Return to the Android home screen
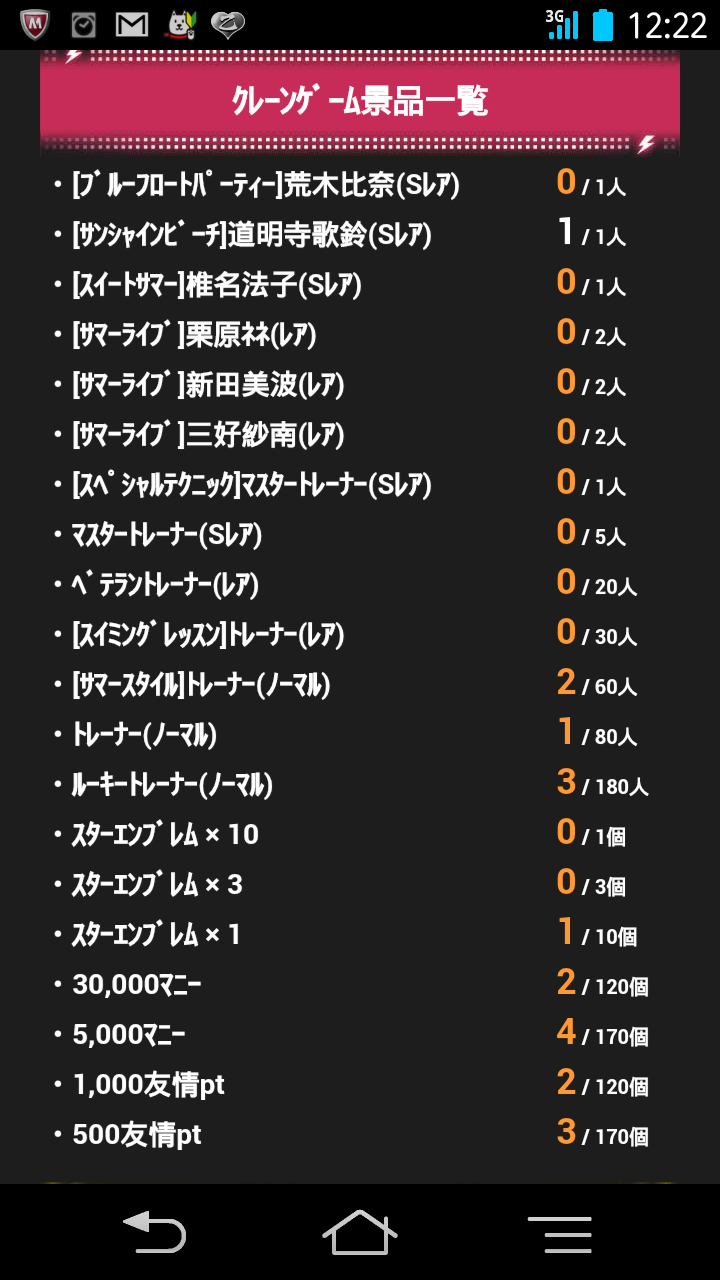The height and width of the screenshot is (1280, 720). pos(360,1232)
